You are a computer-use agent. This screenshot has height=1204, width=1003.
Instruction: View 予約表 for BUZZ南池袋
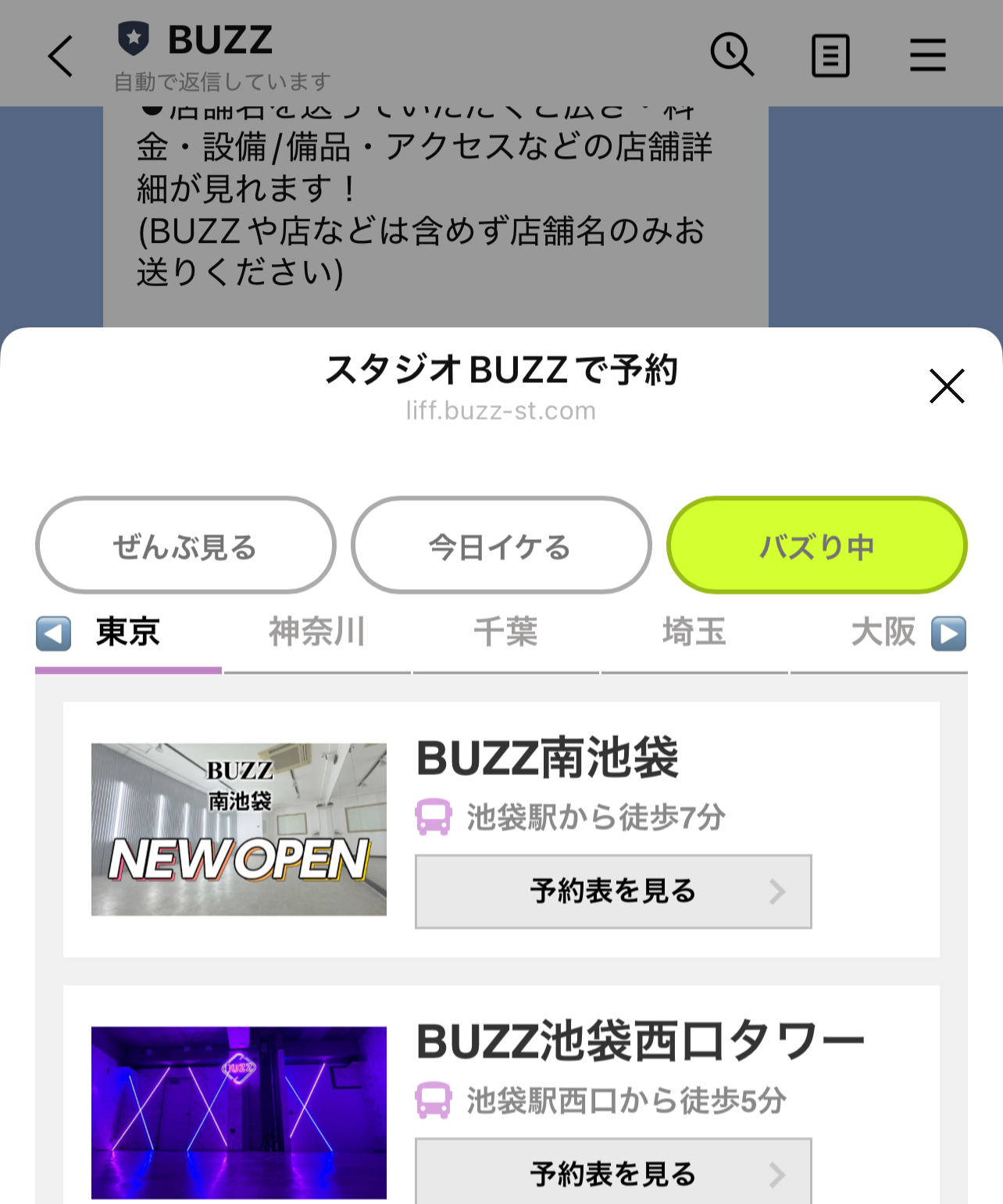click(613, 891)
